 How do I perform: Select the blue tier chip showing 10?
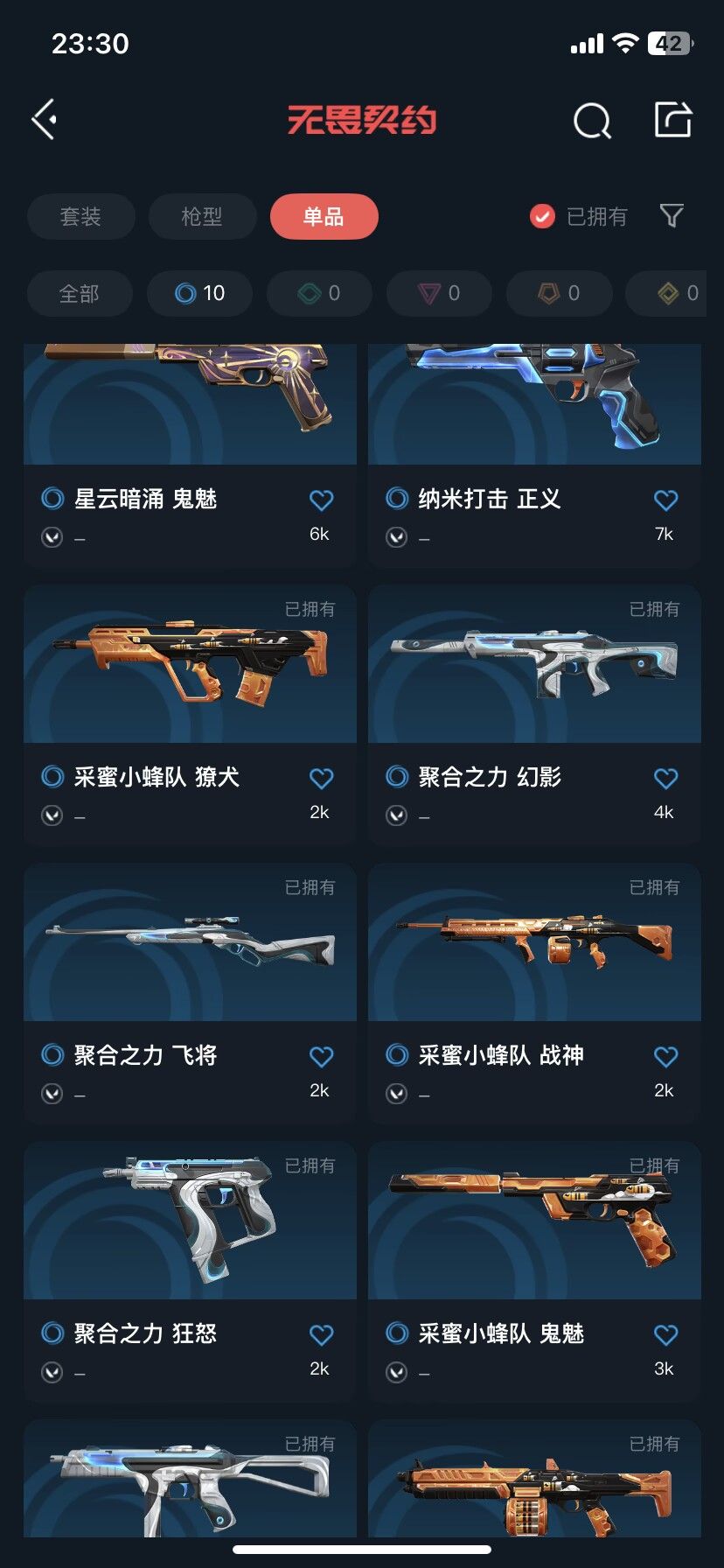[199, 293]
